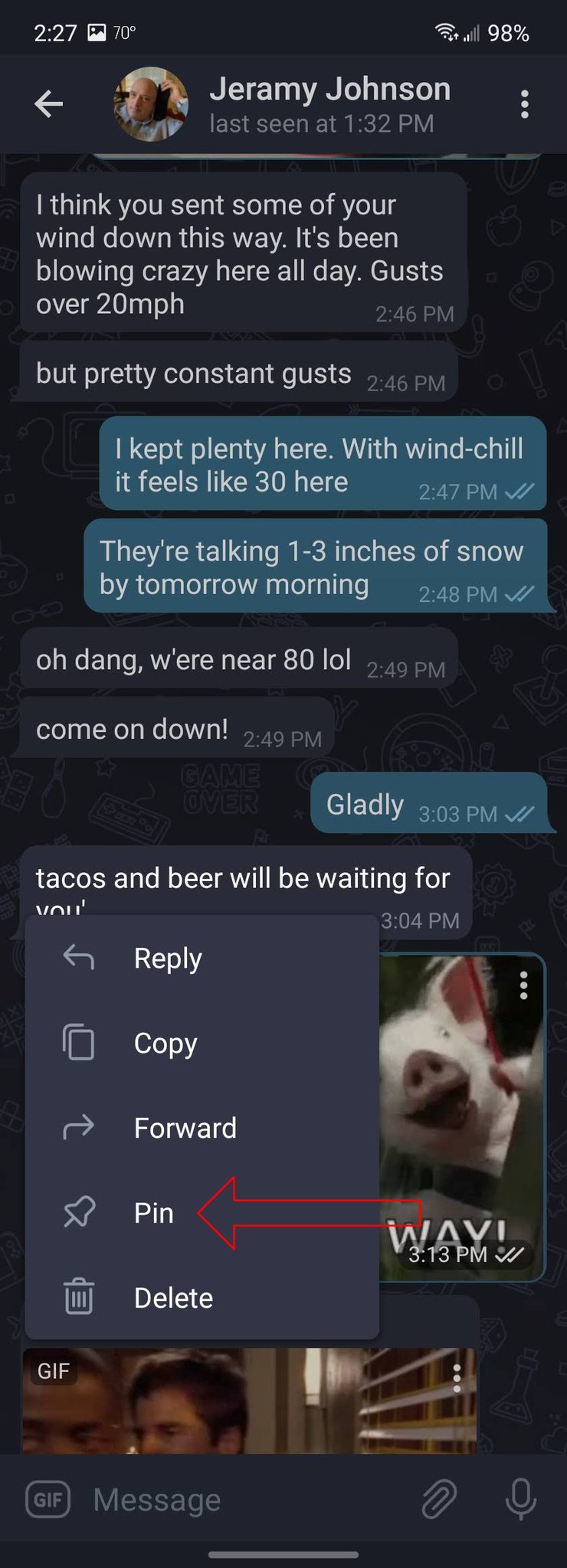Tap the forward arrow icon
The width and height of the screenshot is (567, 1568).
pyautogui.click(x=79, y=1127)
